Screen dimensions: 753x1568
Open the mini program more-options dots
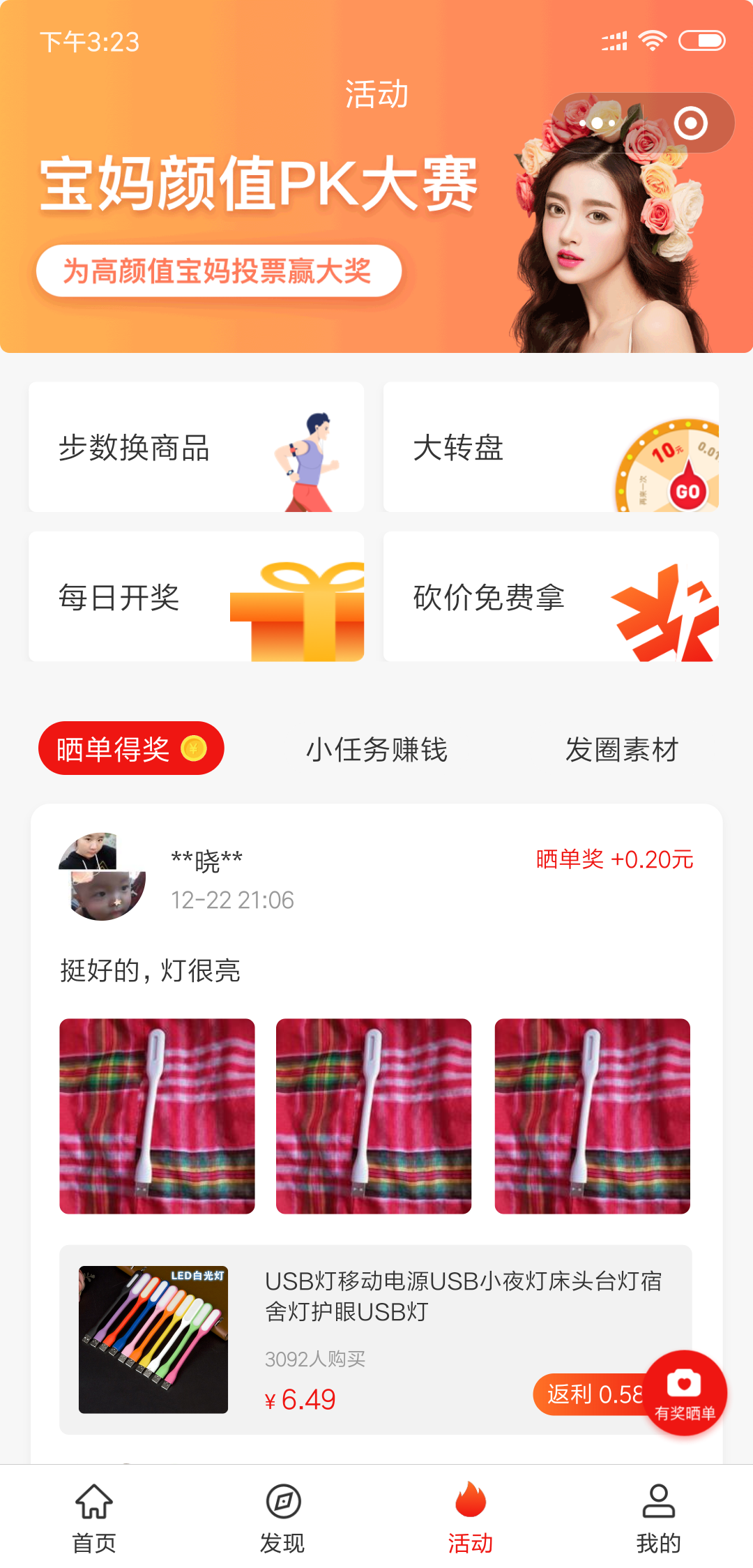[x=598, y=123]
